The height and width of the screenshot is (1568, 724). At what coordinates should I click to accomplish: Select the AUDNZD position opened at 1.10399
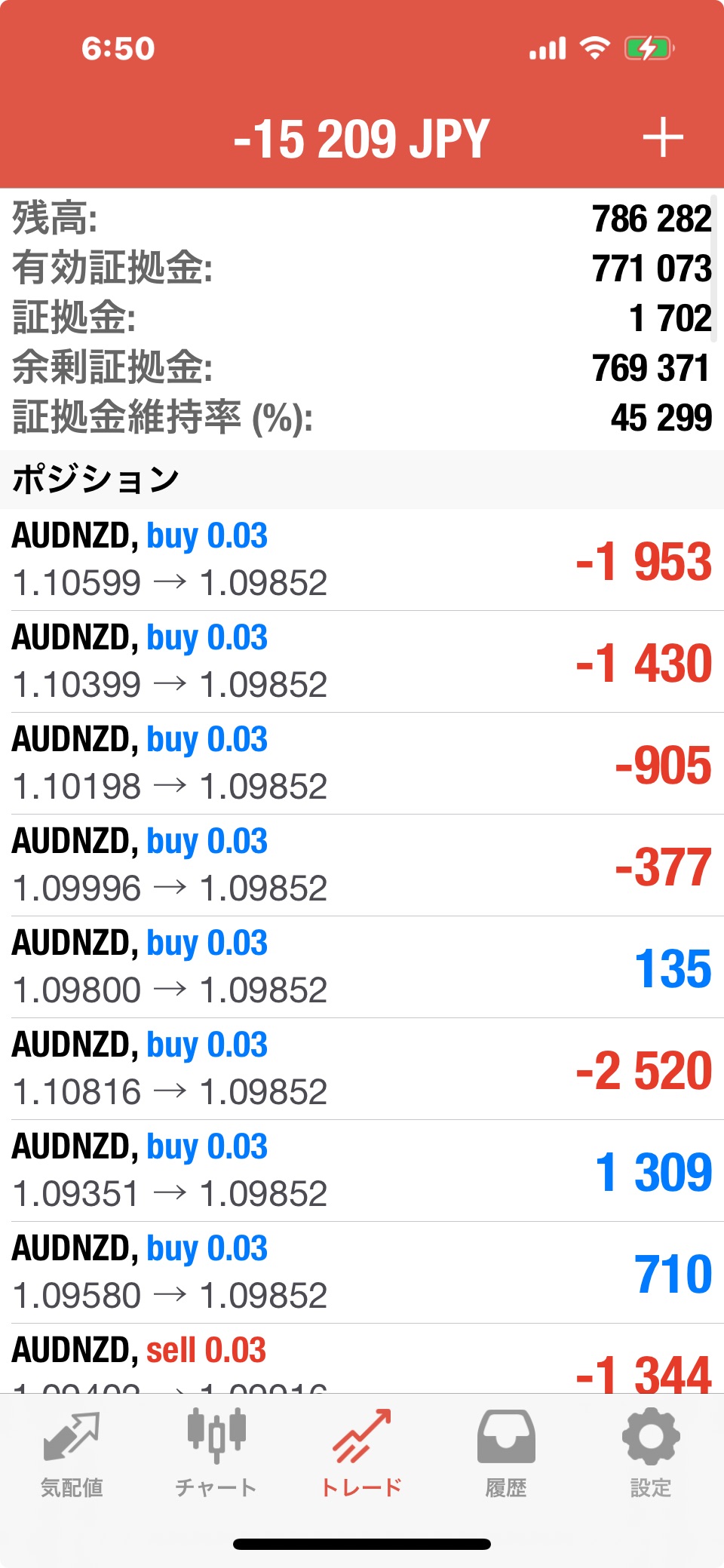362,661
